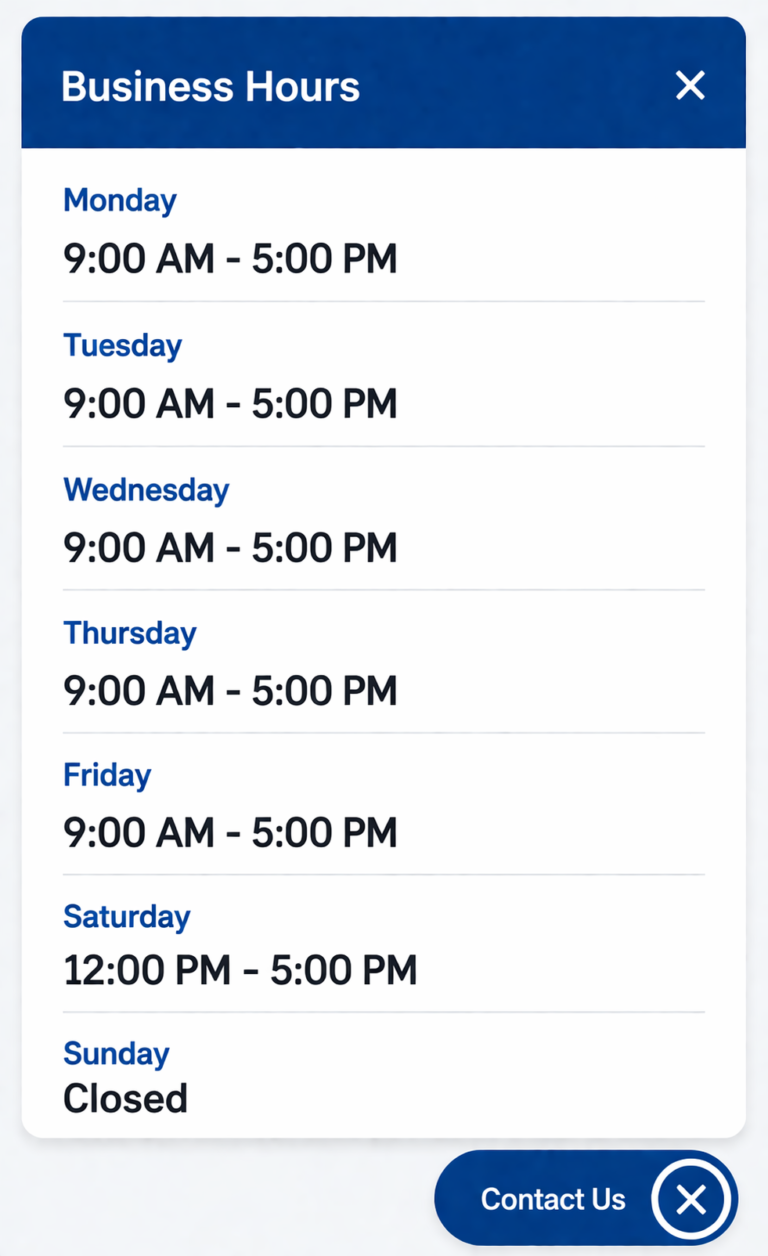
Task: Click Monday's 9:00 AM - 5:00 PM hours
Action: click(230, 258)
